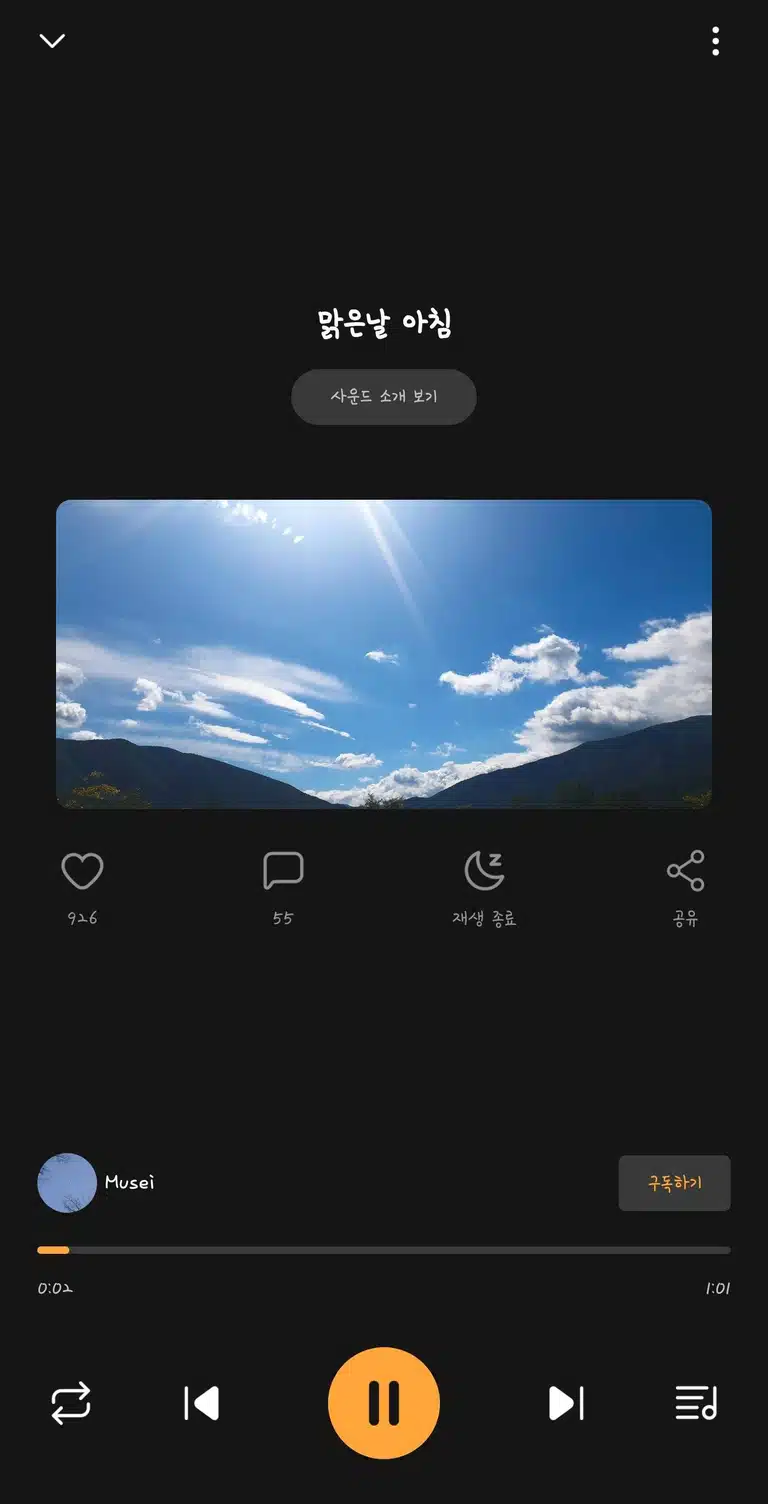Open the comments bubble icon
Image resolution: width=768 pixels, height=1504 pixels.
[283, 871]
